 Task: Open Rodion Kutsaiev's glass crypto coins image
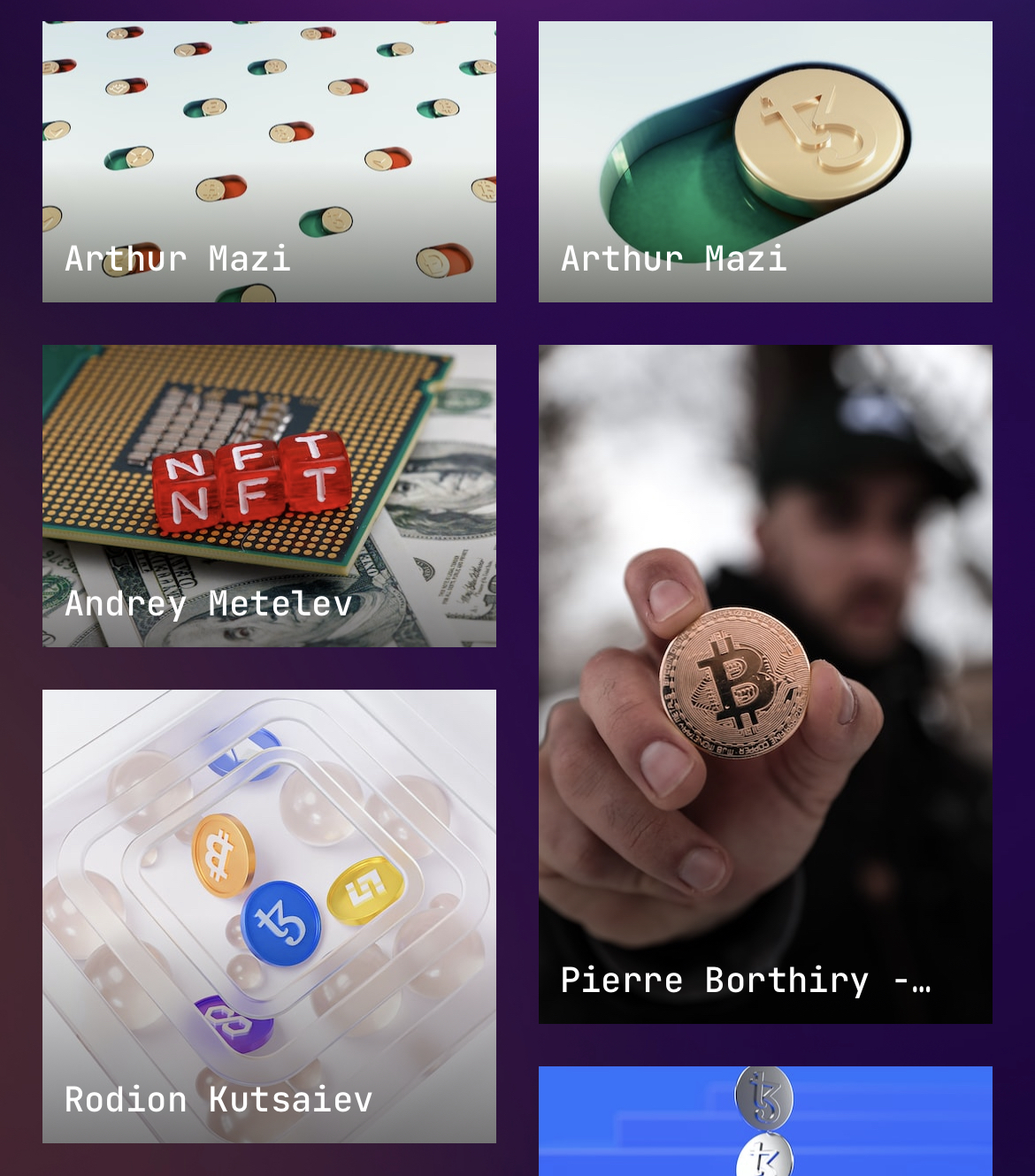tap(269, 915)
